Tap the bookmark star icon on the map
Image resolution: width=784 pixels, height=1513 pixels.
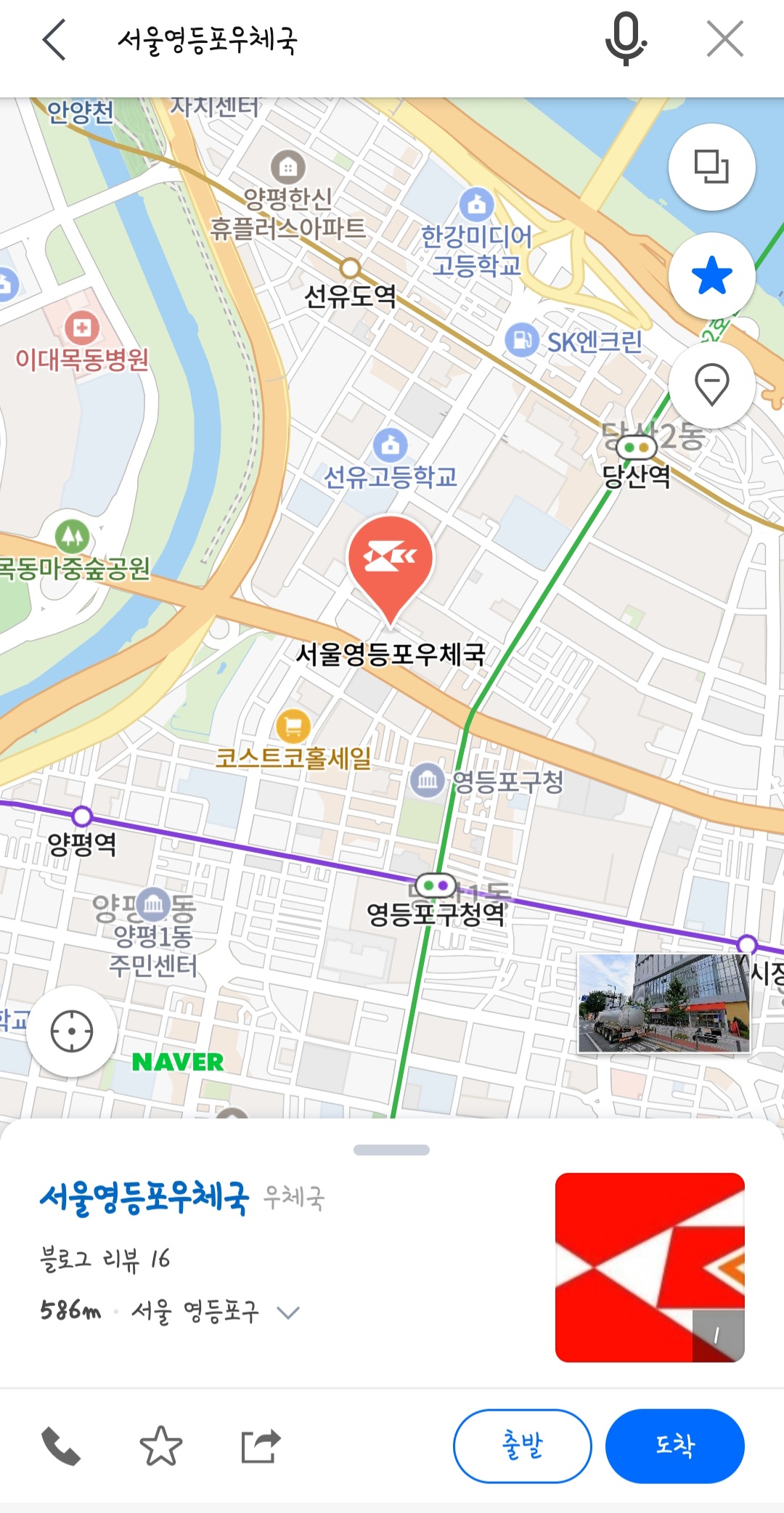(x=711, y=275)
